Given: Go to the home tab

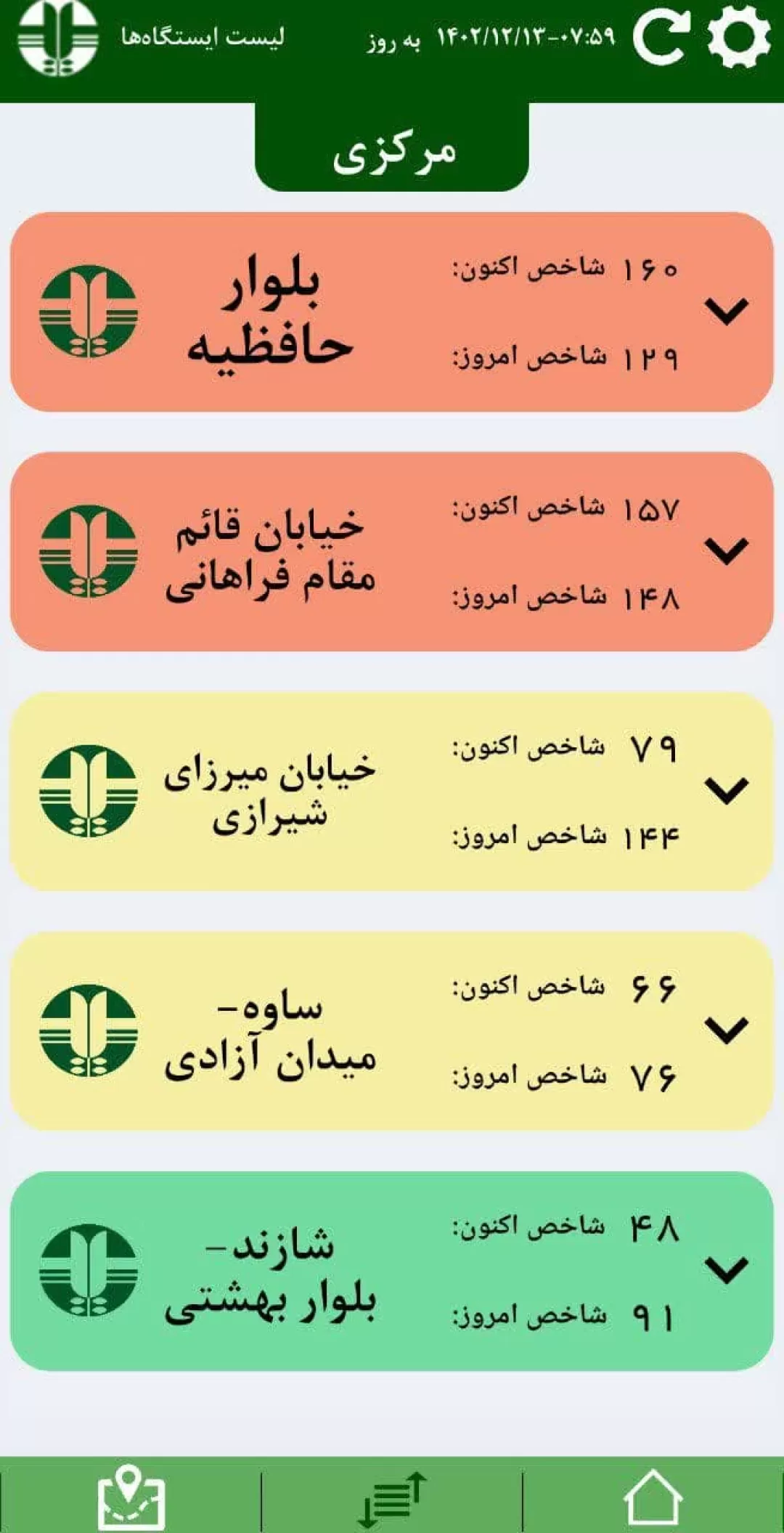Looking at the screenshot, I should pyautogui.click(x=653, y=1497).
